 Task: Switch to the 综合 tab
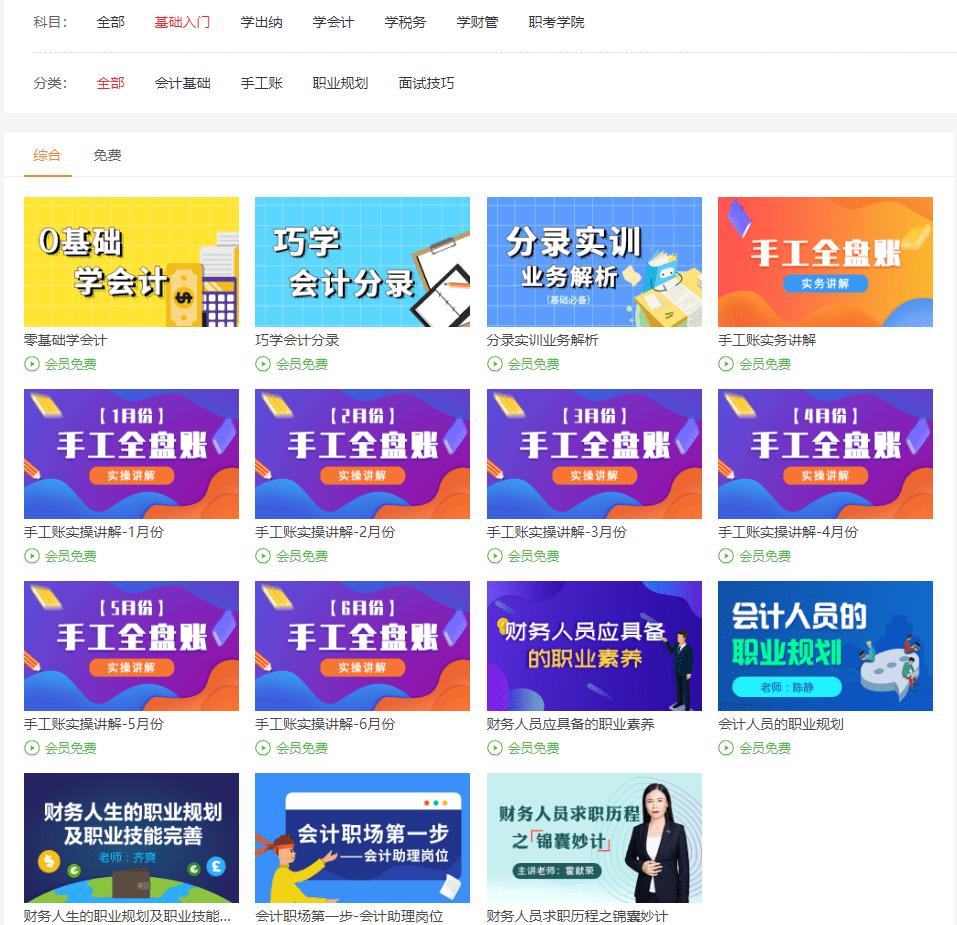tap(47, 155)
